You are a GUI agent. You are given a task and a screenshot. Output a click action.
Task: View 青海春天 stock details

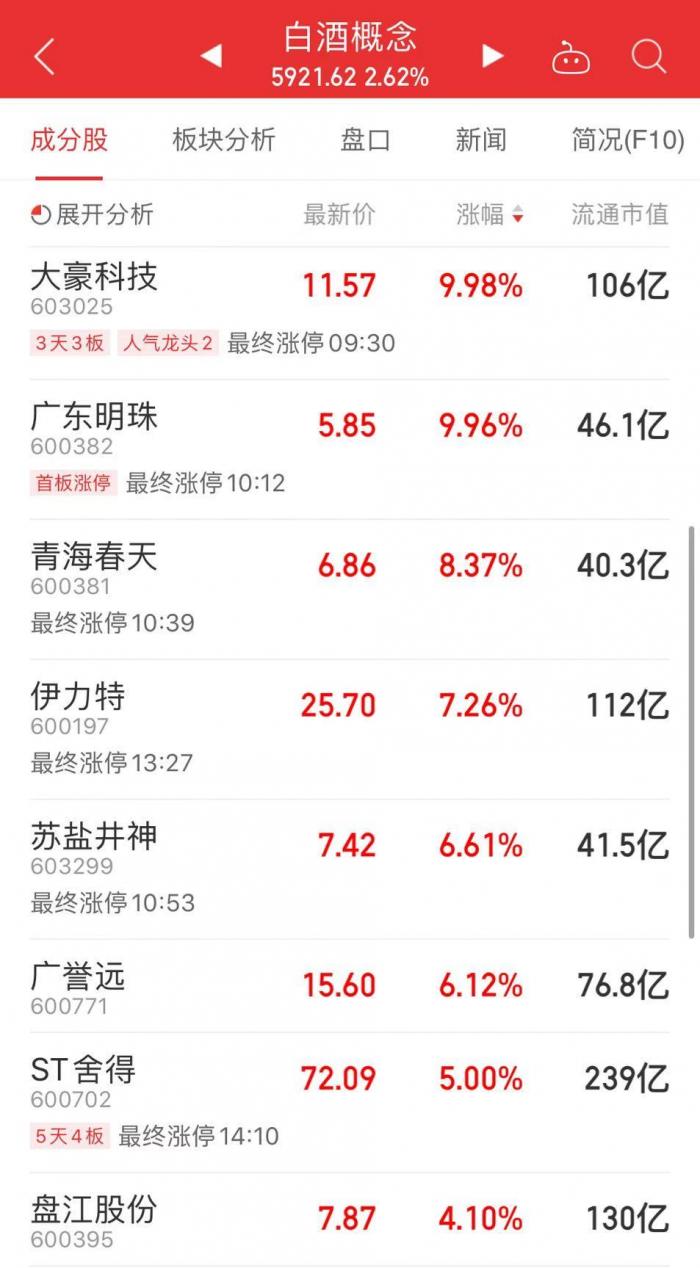350,590
